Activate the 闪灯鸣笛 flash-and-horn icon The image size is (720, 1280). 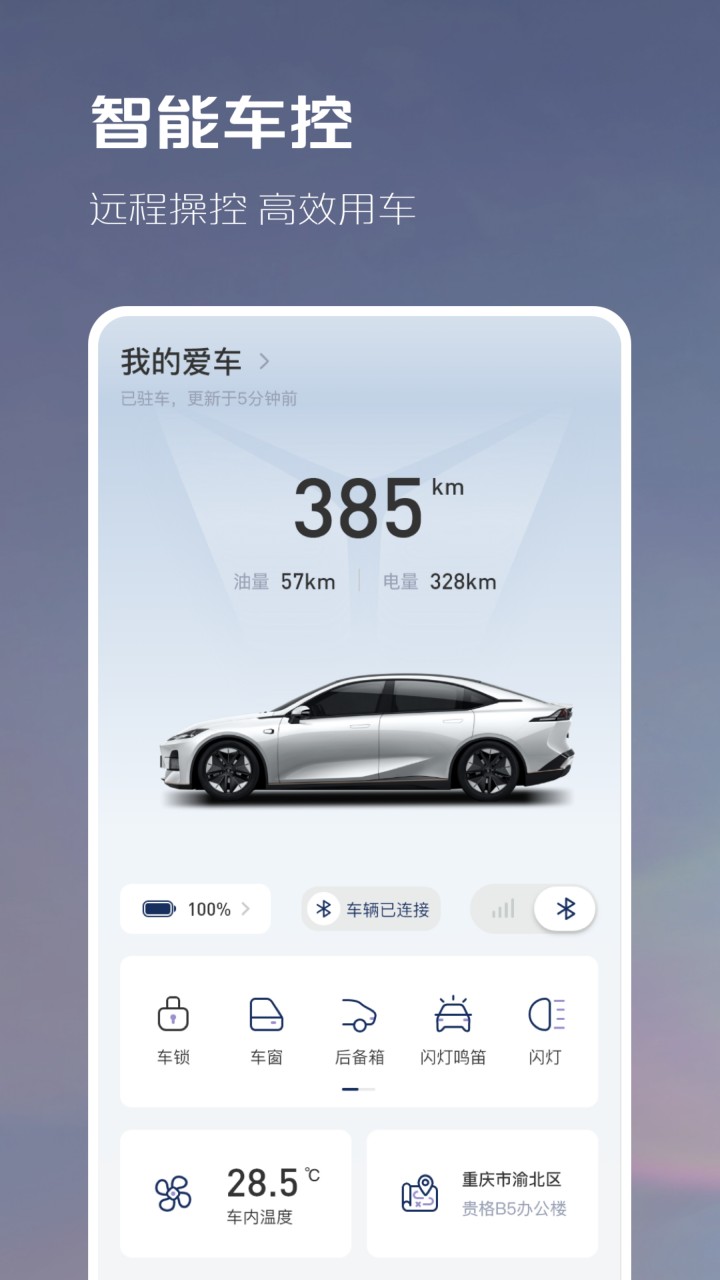point(452,1013)
